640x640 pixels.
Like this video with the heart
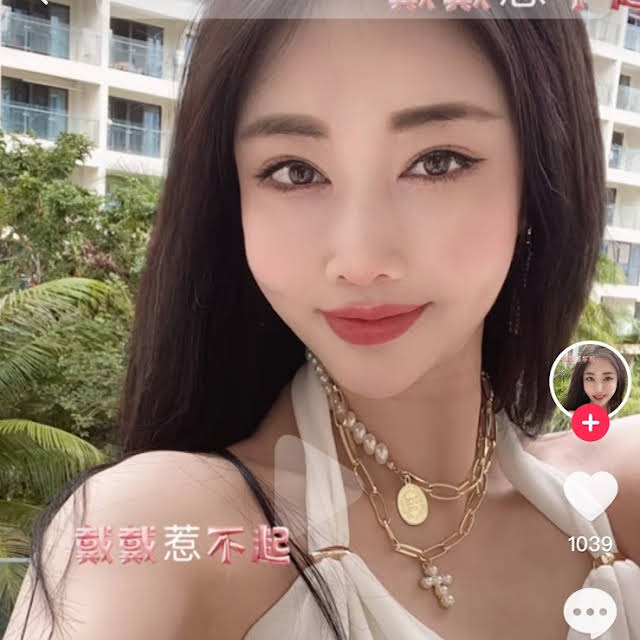pos(590,495)
